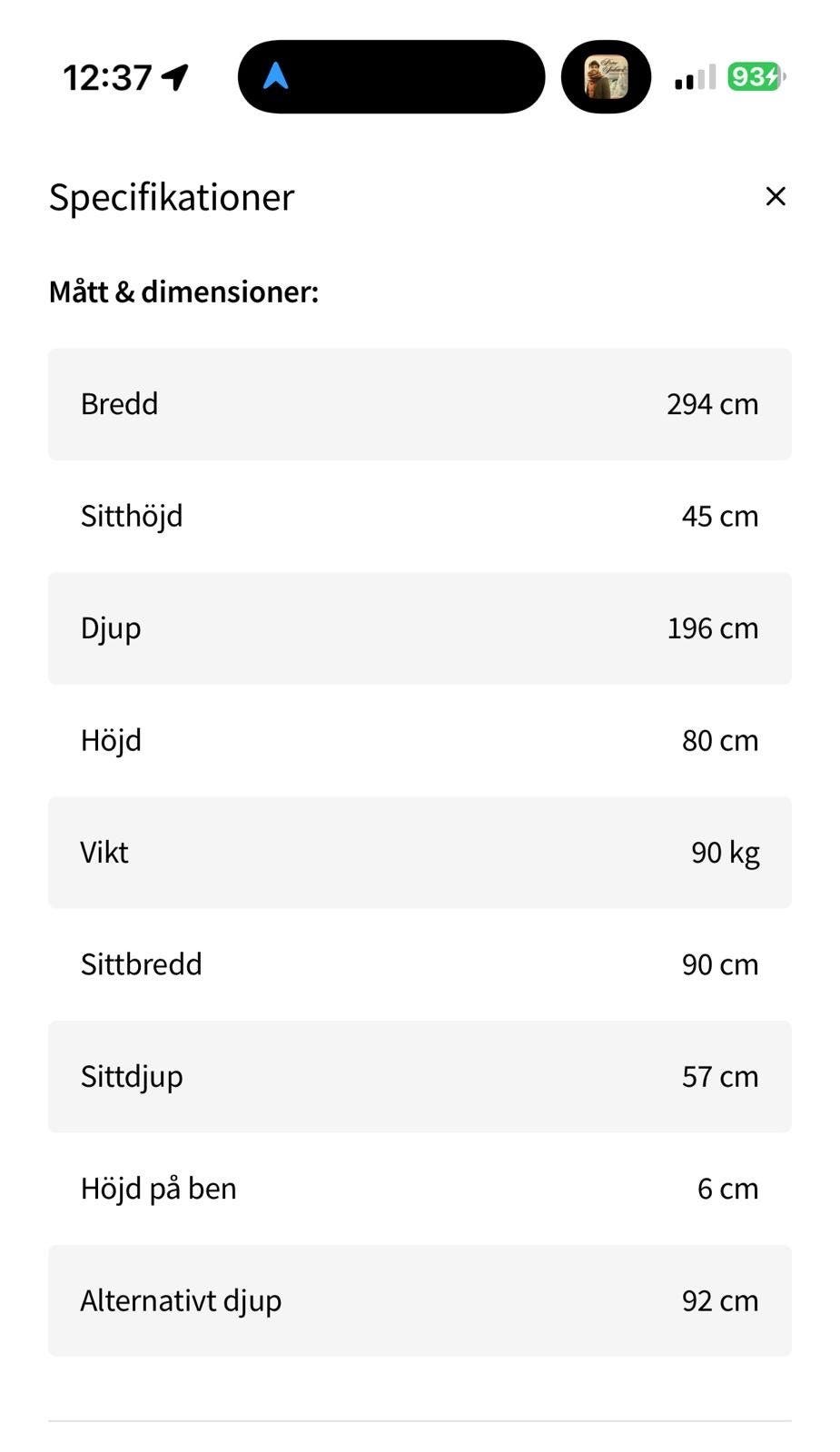Close the Specifikationer panel

(x=775, y=196)
